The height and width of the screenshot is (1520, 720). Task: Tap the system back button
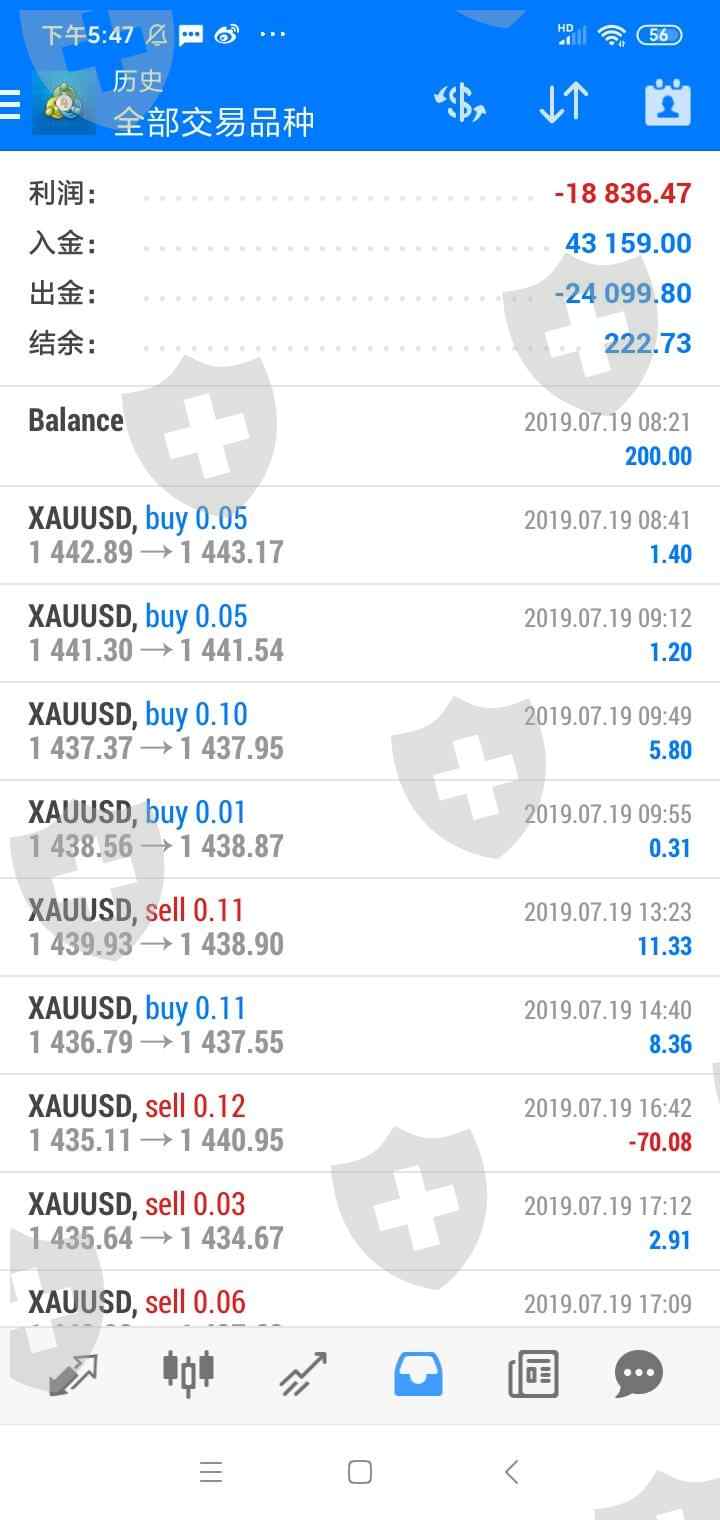point(511,1472)
